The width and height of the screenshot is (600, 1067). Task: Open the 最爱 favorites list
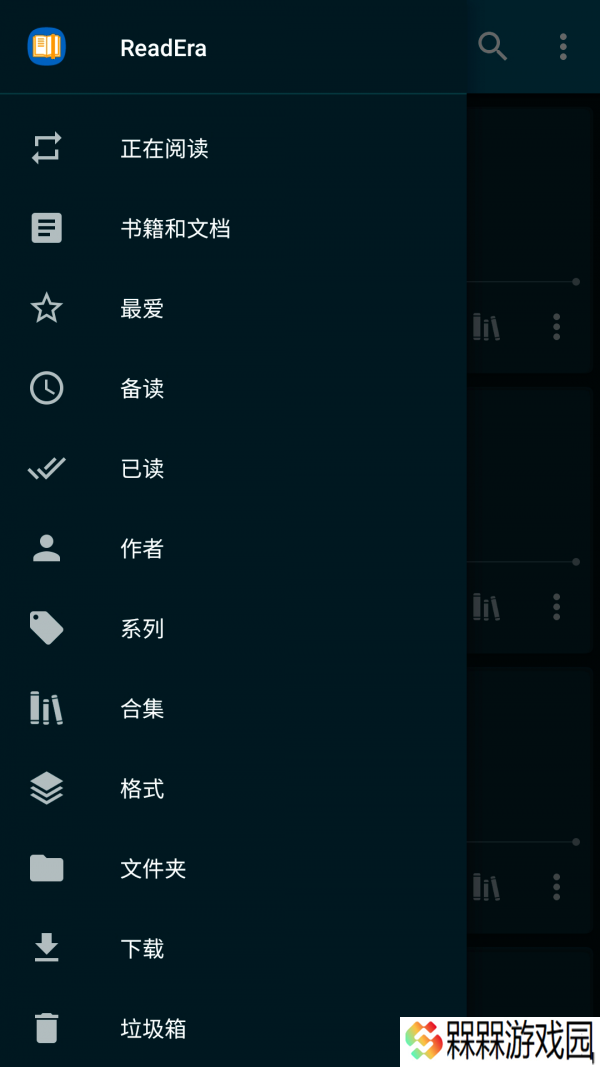[233, 309]
